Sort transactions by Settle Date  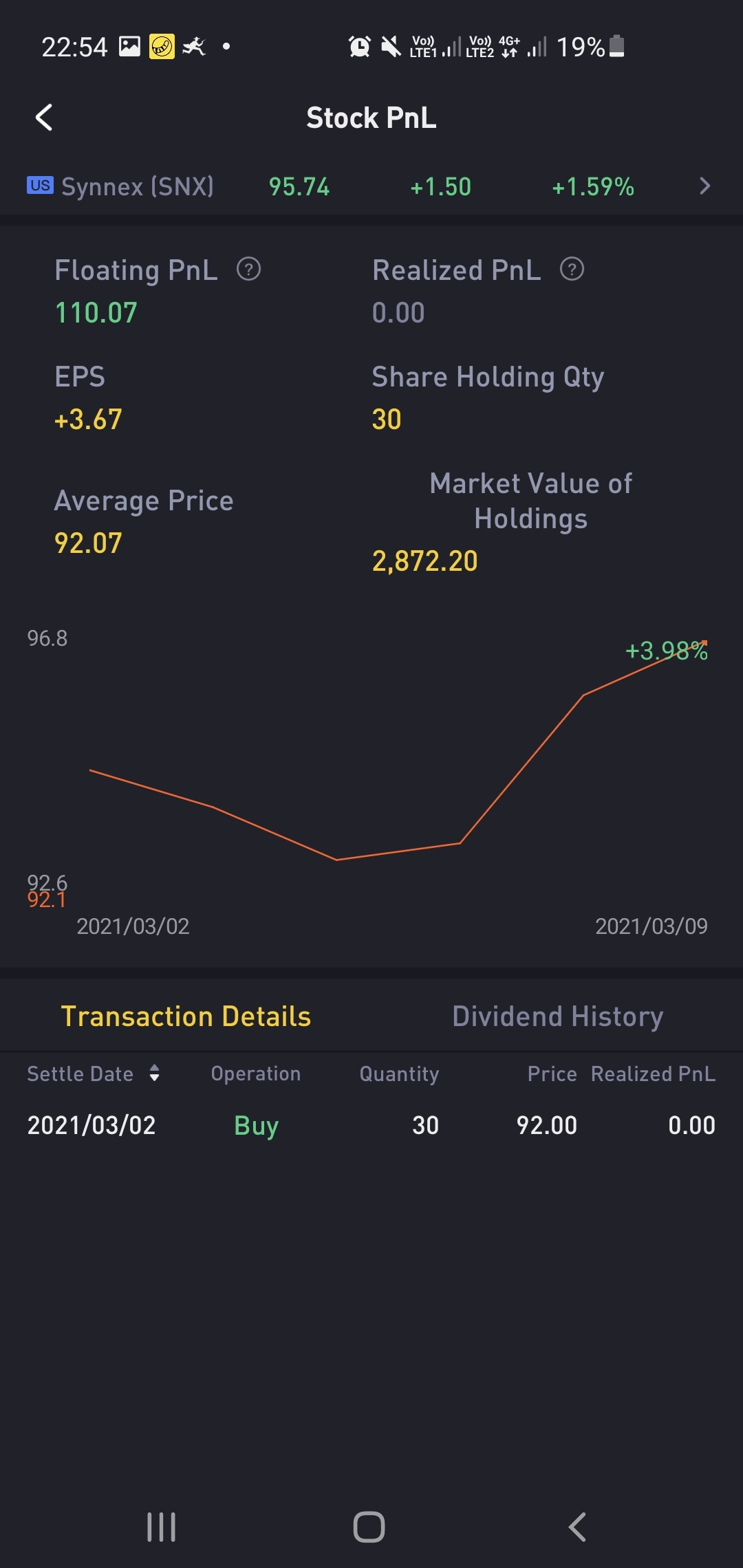[94, 1074]
